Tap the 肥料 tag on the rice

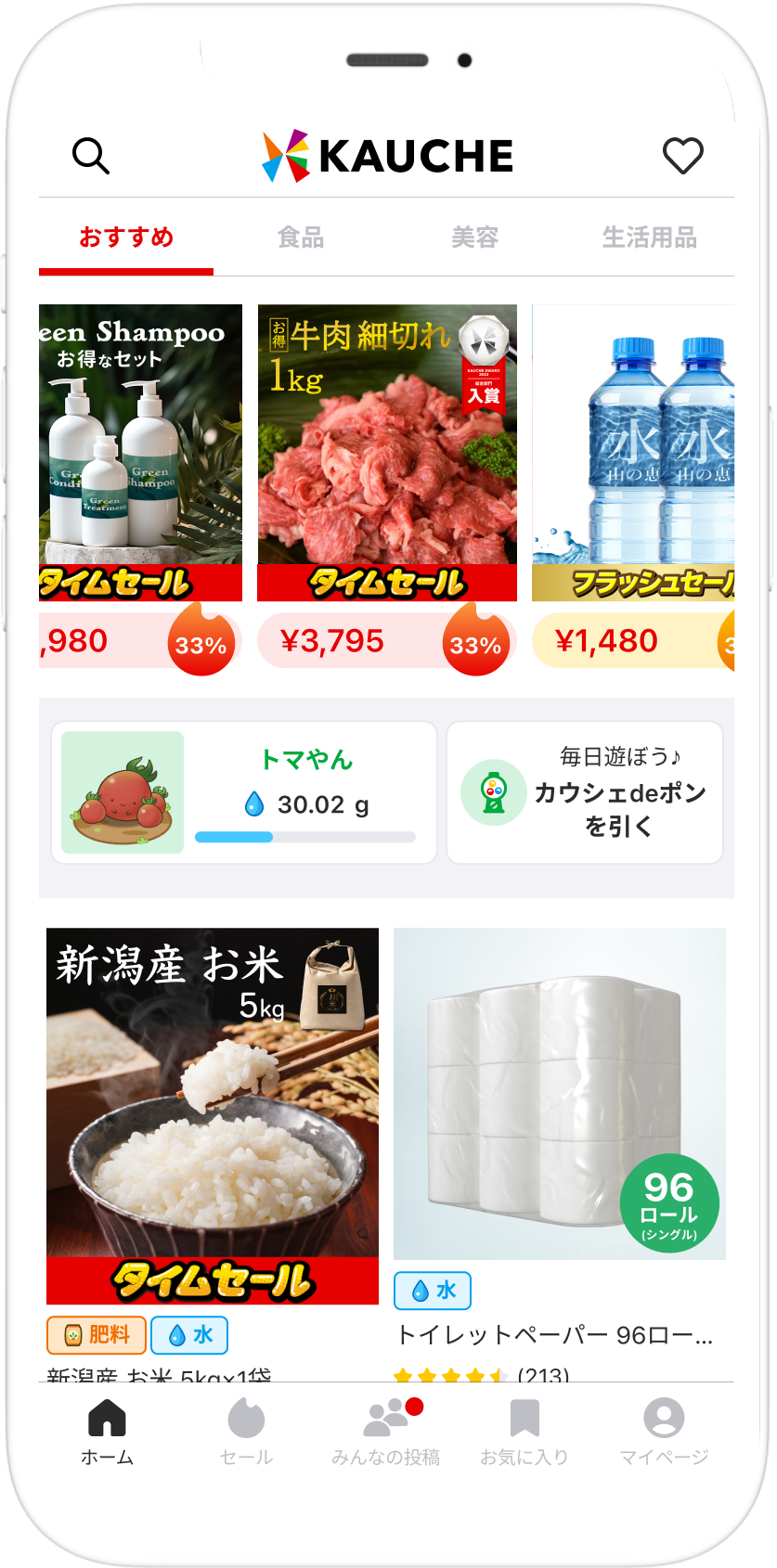tap(97, 1335)
